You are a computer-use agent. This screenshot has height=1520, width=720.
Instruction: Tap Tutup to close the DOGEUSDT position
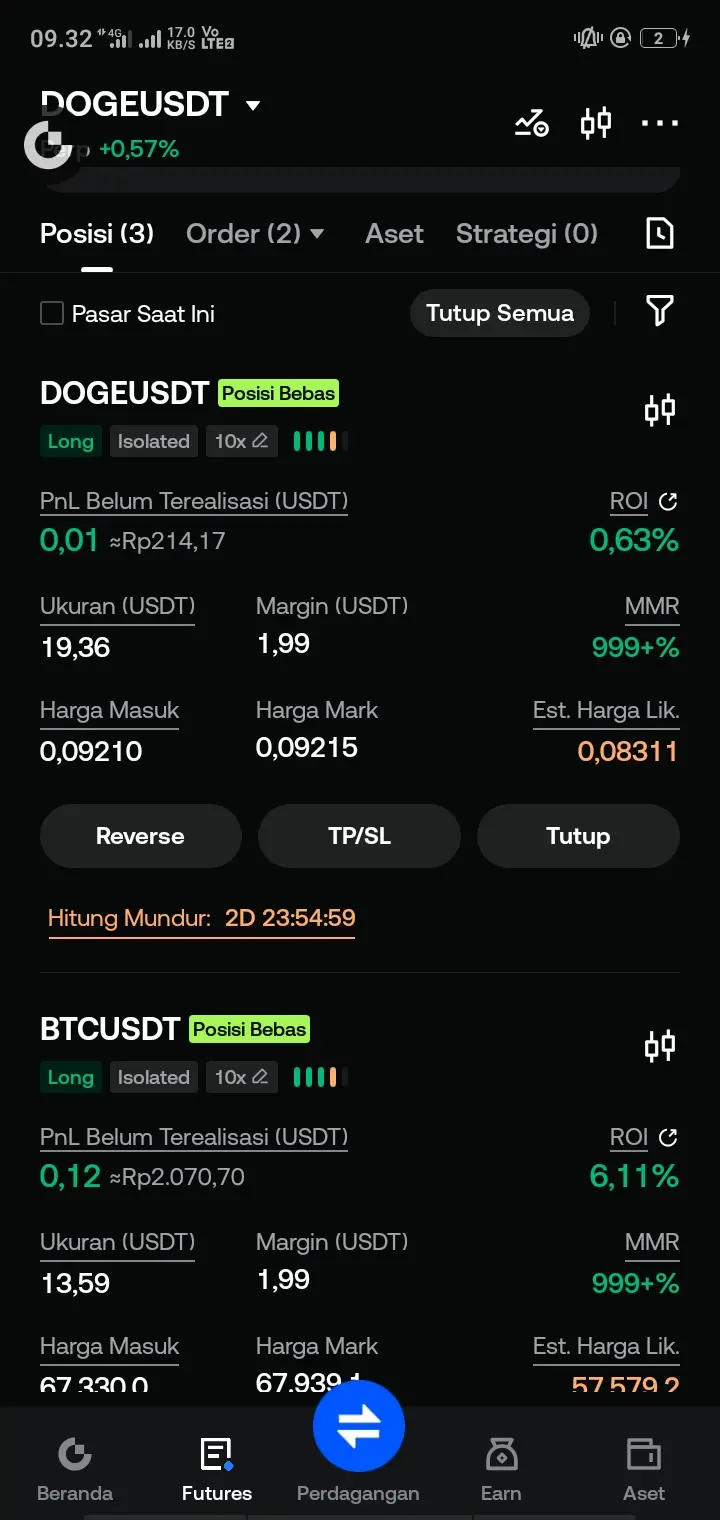(x=578, y=836)
